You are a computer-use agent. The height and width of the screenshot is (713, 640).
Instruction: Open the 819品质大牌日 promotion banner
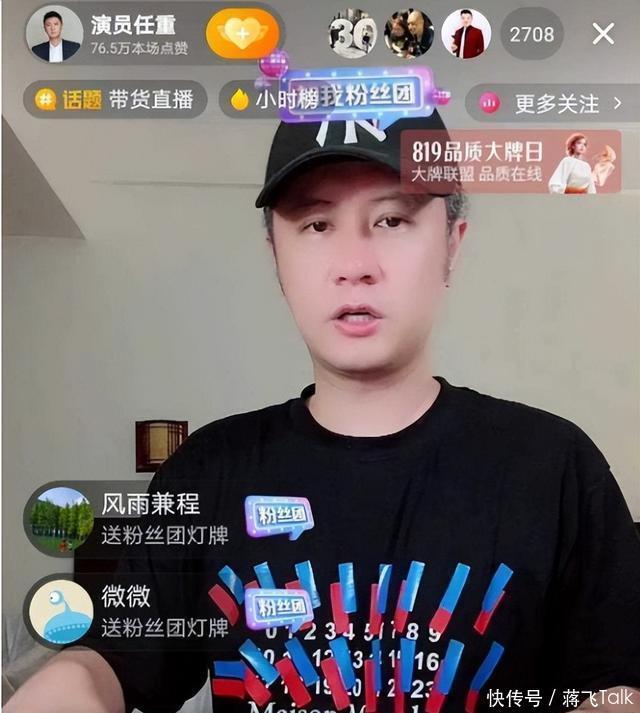(511, 162)
